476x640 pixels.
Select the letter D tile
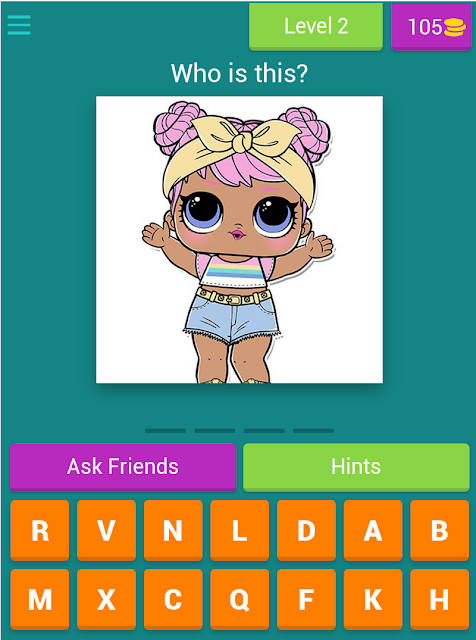click(x=306, y=530)
